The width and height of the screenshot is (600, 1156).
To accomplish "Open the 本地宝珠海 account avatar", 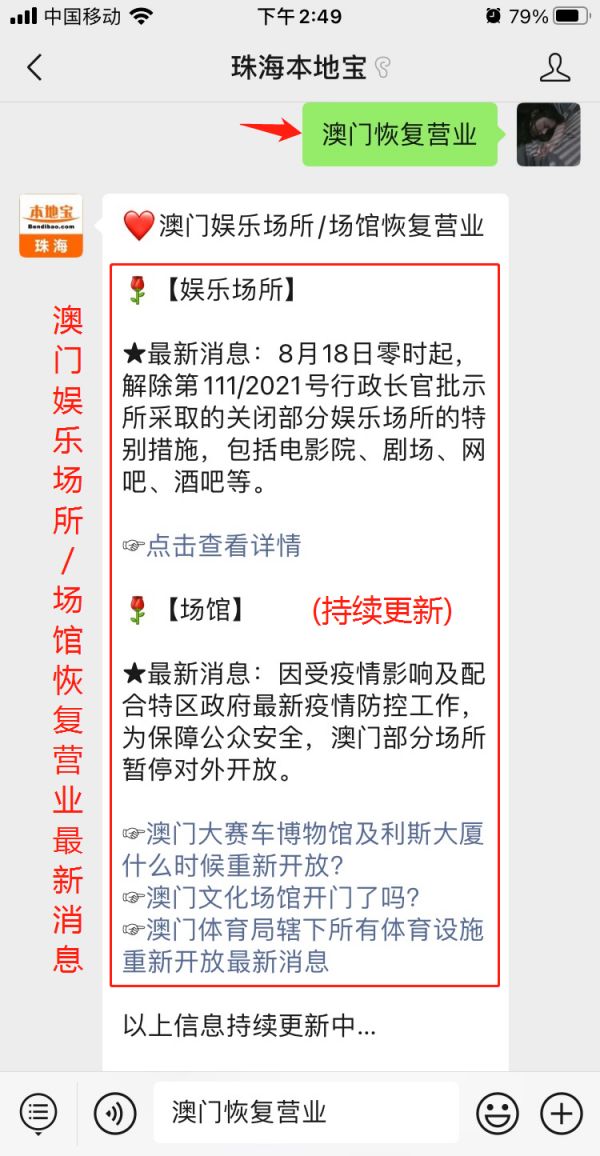I will point(51,226).
